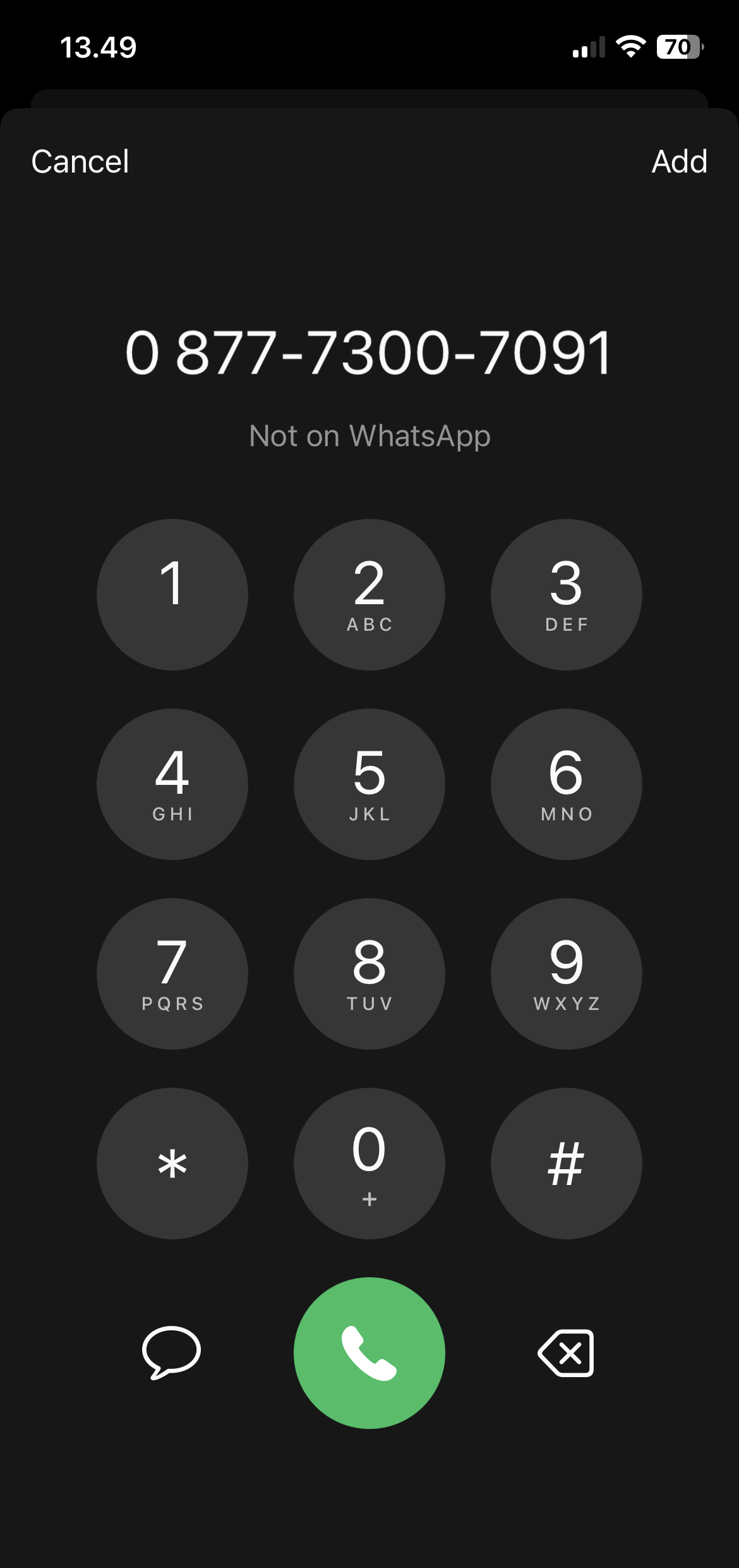This screenshot has width=739, height=1568.
Task: Tap the 0 plus key
Action: [369, 1163]
